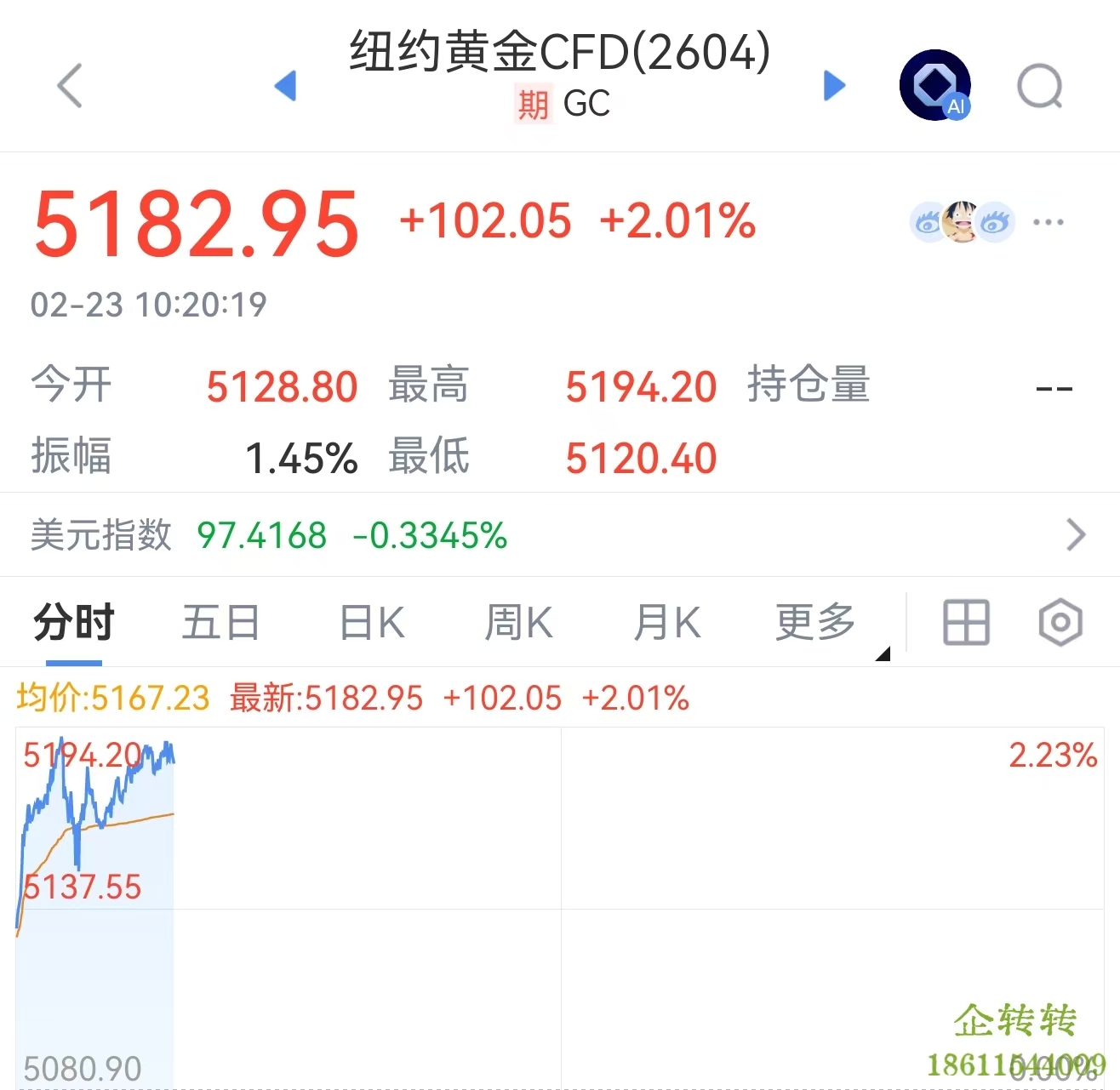Switch to the previous contract with left triangle
Viewport: 1120px width, 1090px height.
(x=285, y=85)
